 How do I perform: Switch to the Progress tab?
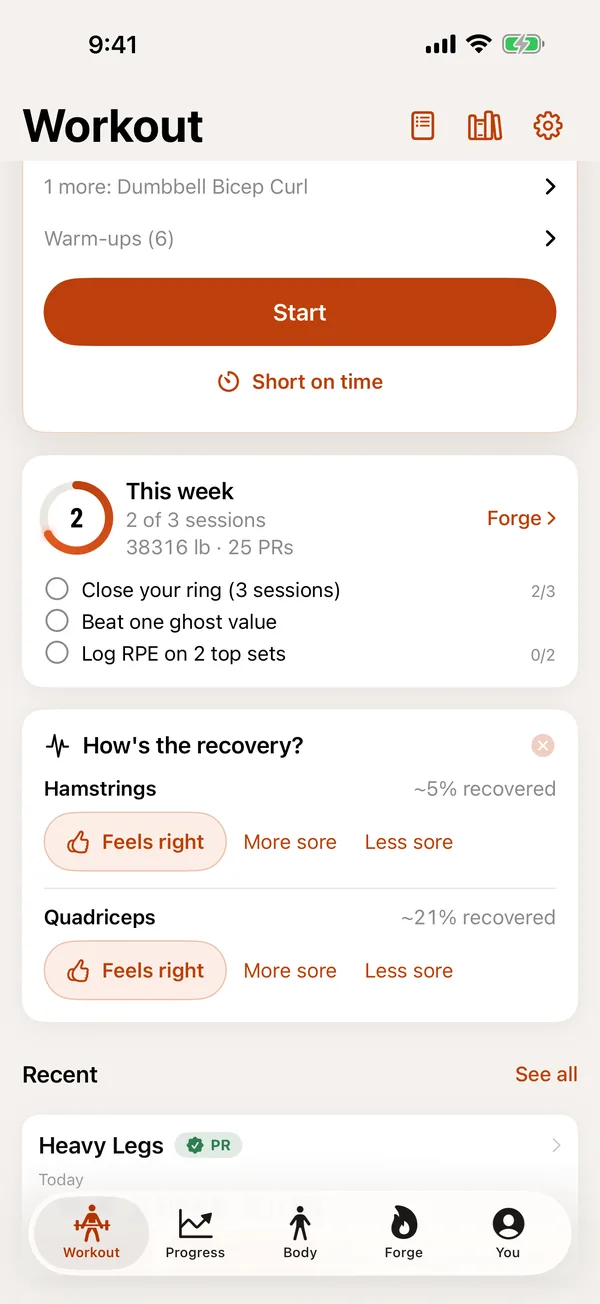coord(195,1233)
